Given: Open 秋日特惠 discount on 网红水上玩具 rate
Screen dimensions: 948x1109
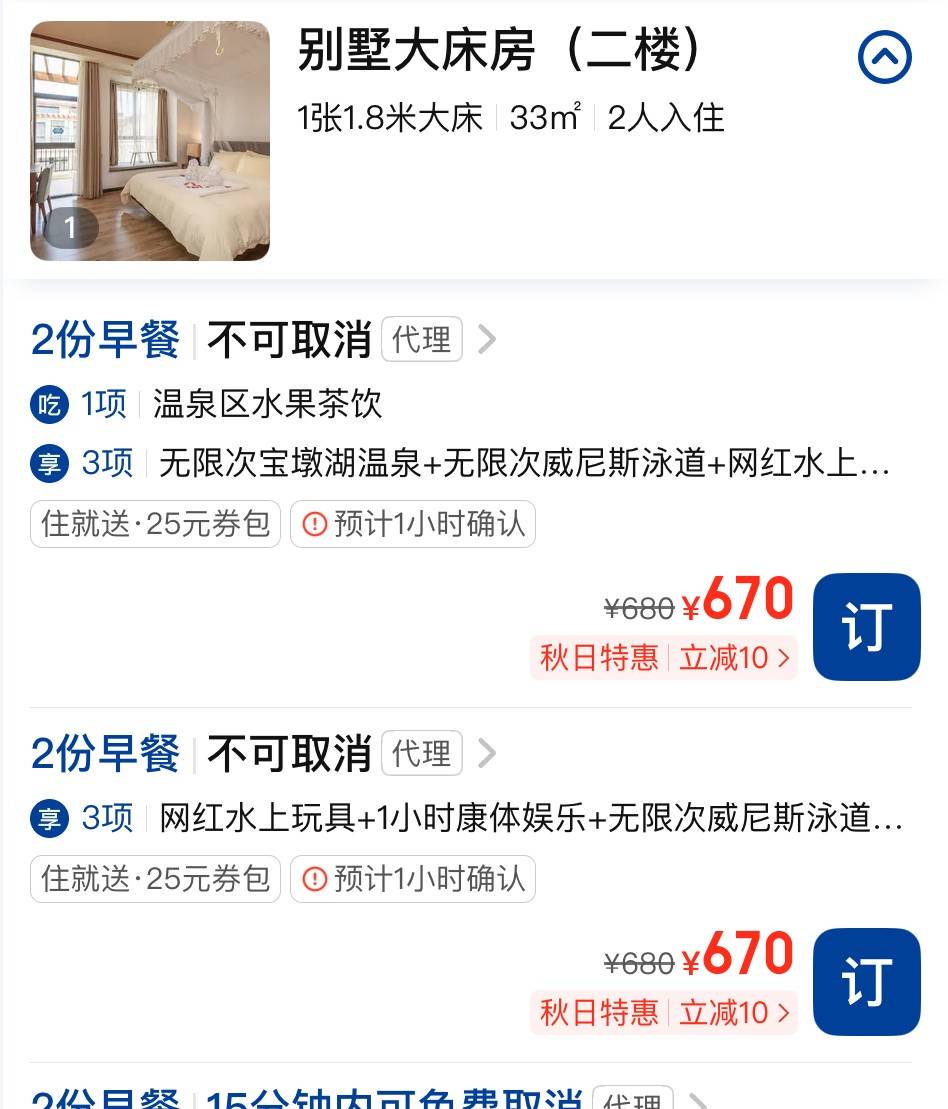Looking at the screenshot, I should pyautogui.click(x=664, y=1012).
